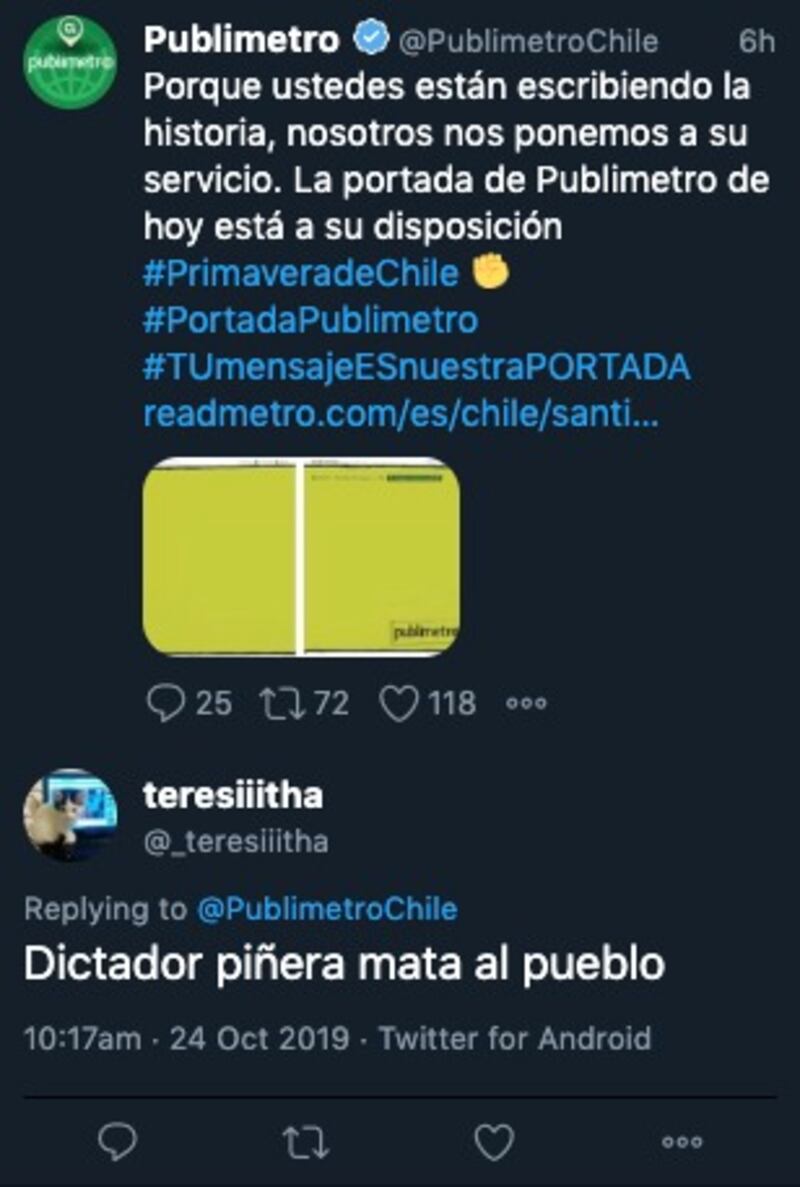Image resolution: width=800 pixels, height=1187 pixels.
Task: Open the Twitter for Android source link
Action: coord(515,1038)
